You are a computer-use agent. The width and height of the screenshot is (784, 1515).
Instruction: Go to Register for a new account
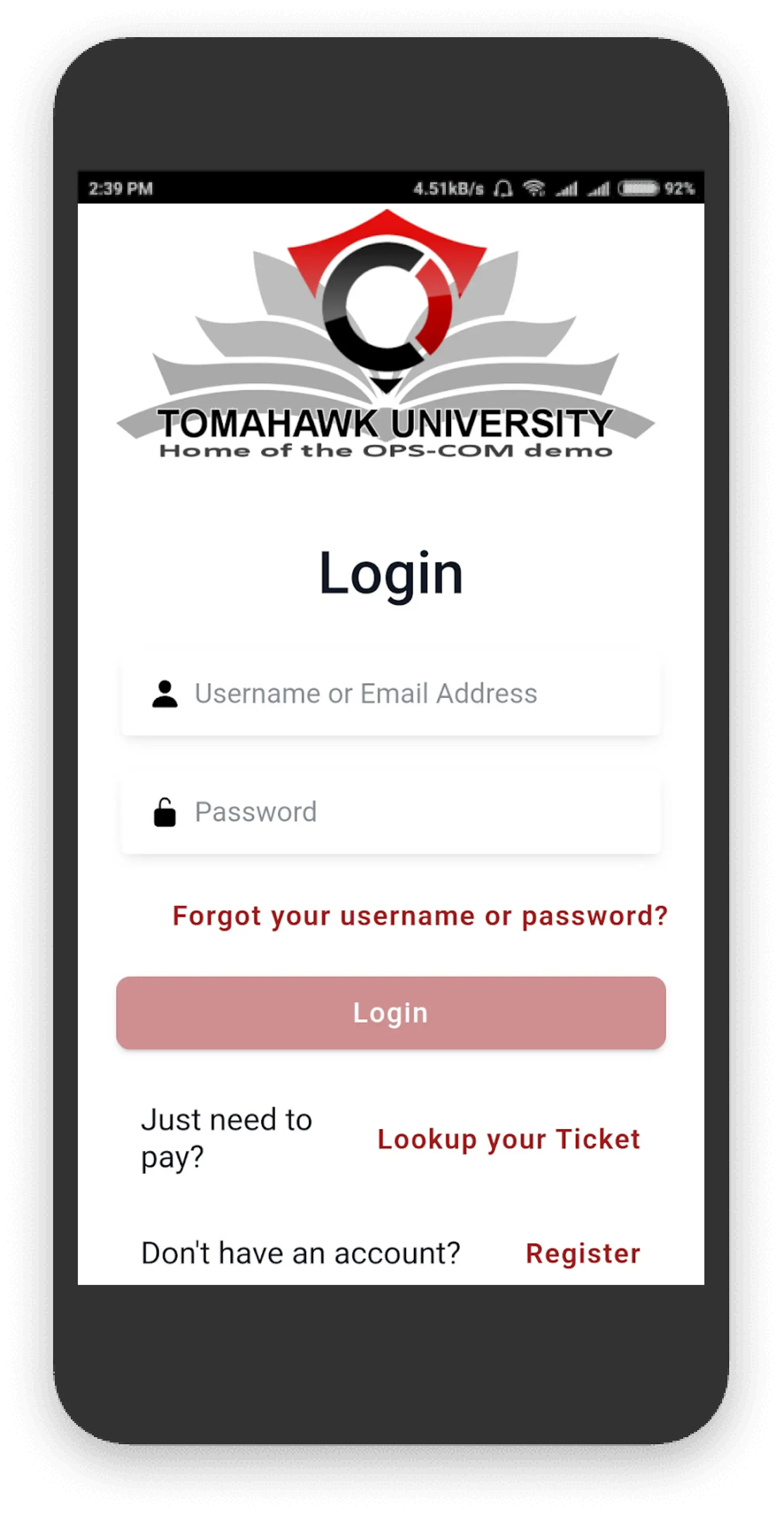click(582, 1254)
